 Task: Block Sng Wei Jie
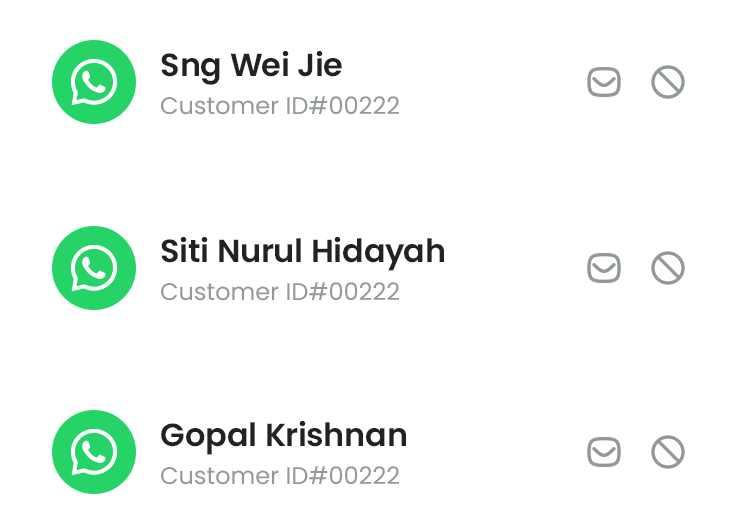668,82
